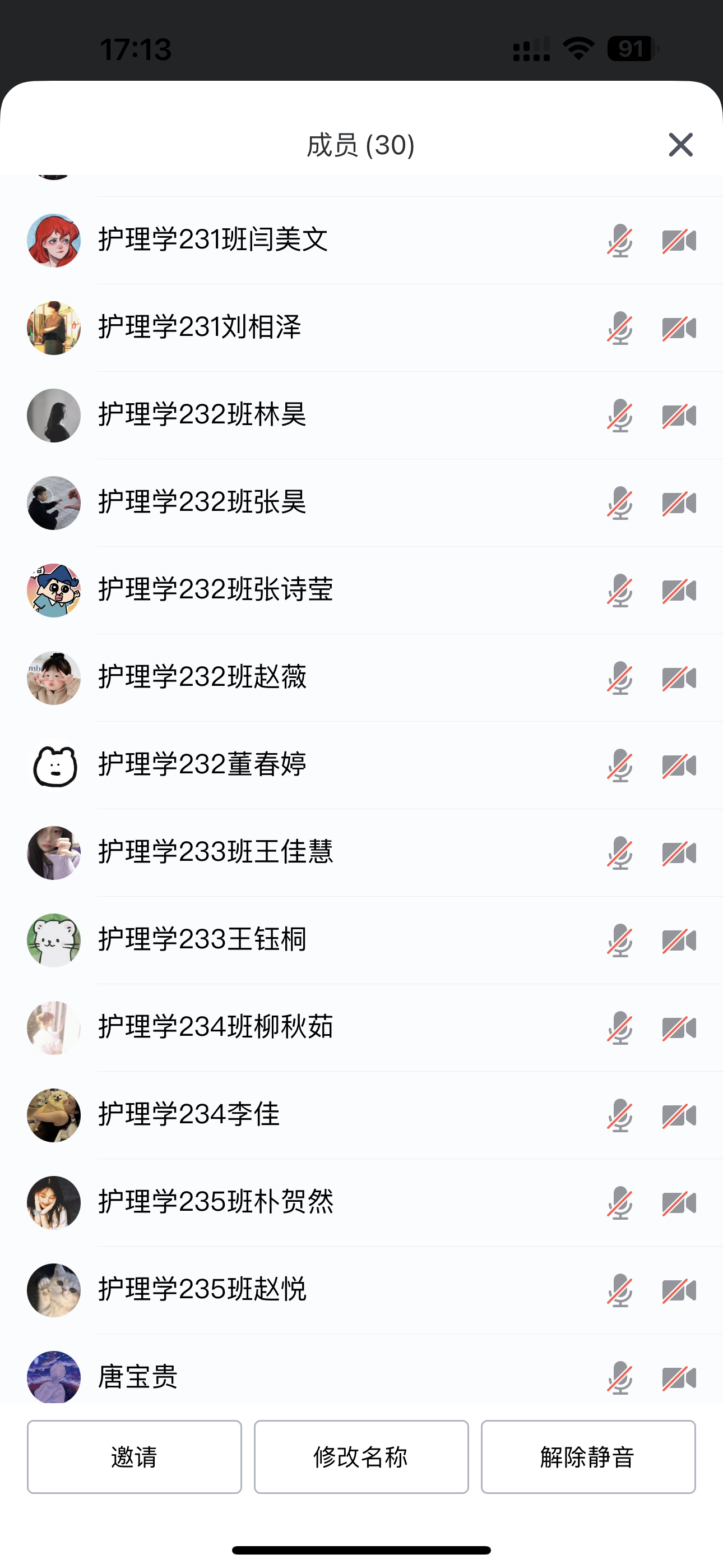This screenshot has height=1568, width=723.
Task: Close the members panel
Action: click(x=680, y=145)
